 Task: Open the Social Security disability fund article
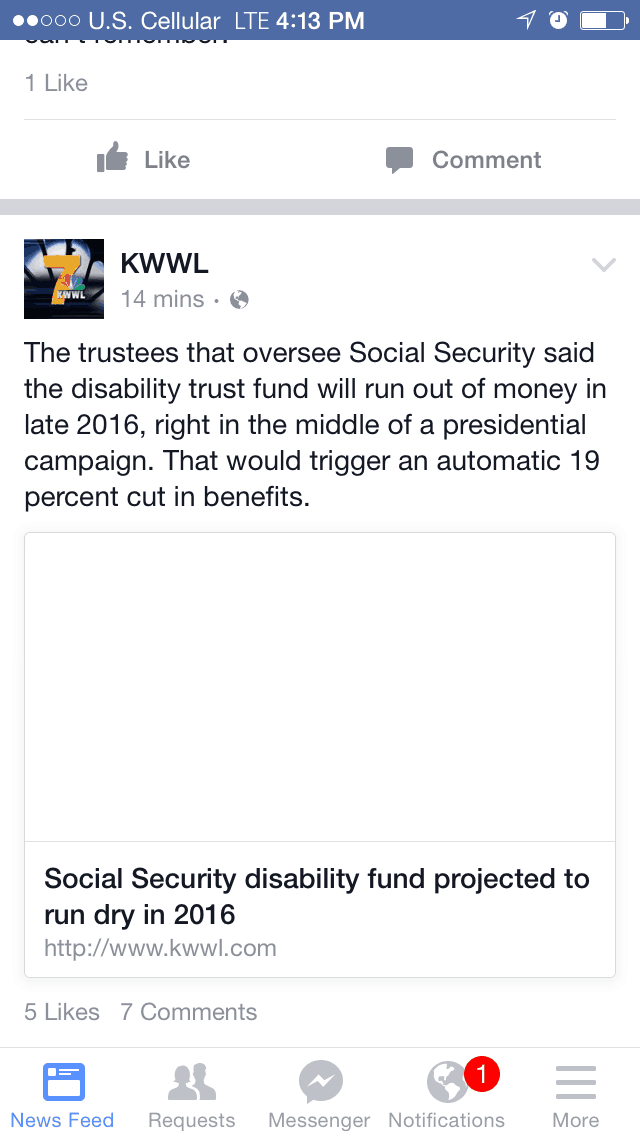tap(320, 755)
